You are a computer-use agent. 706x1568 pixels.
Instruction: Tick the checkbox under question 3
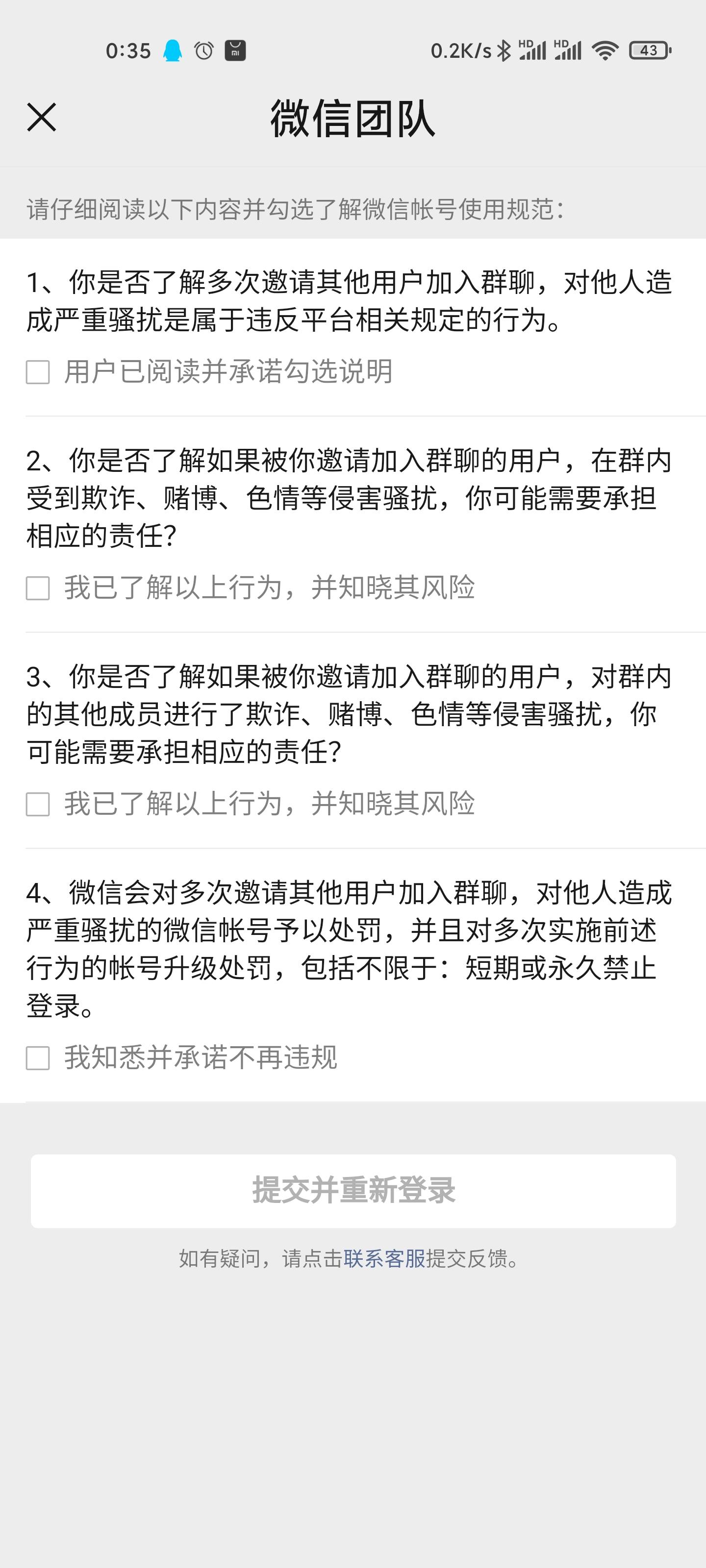pyautogui.click(x=38, y=804)
